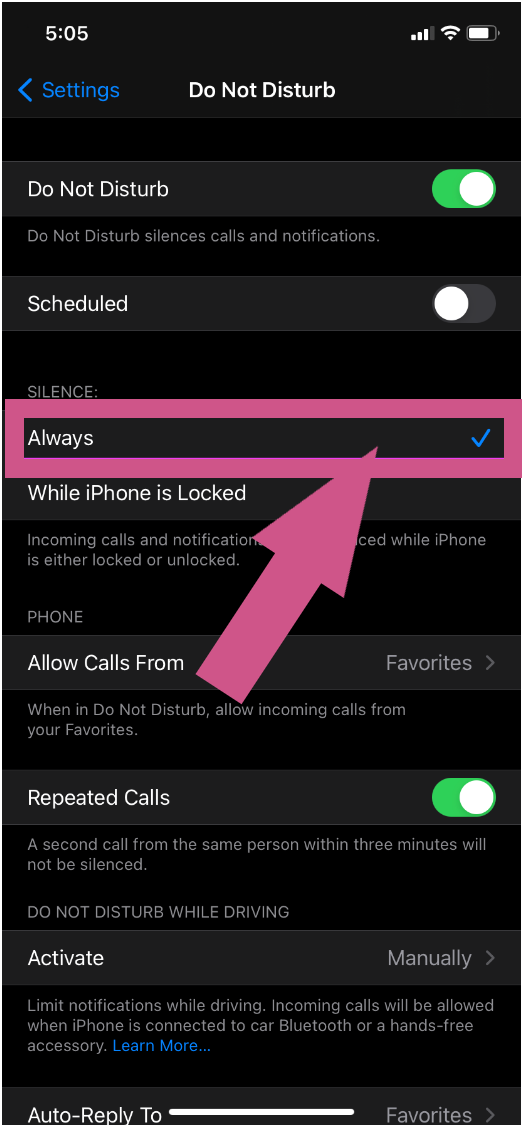Choose While iPhone is Locked
522x1128 pixels.
(x=262, y=493)
